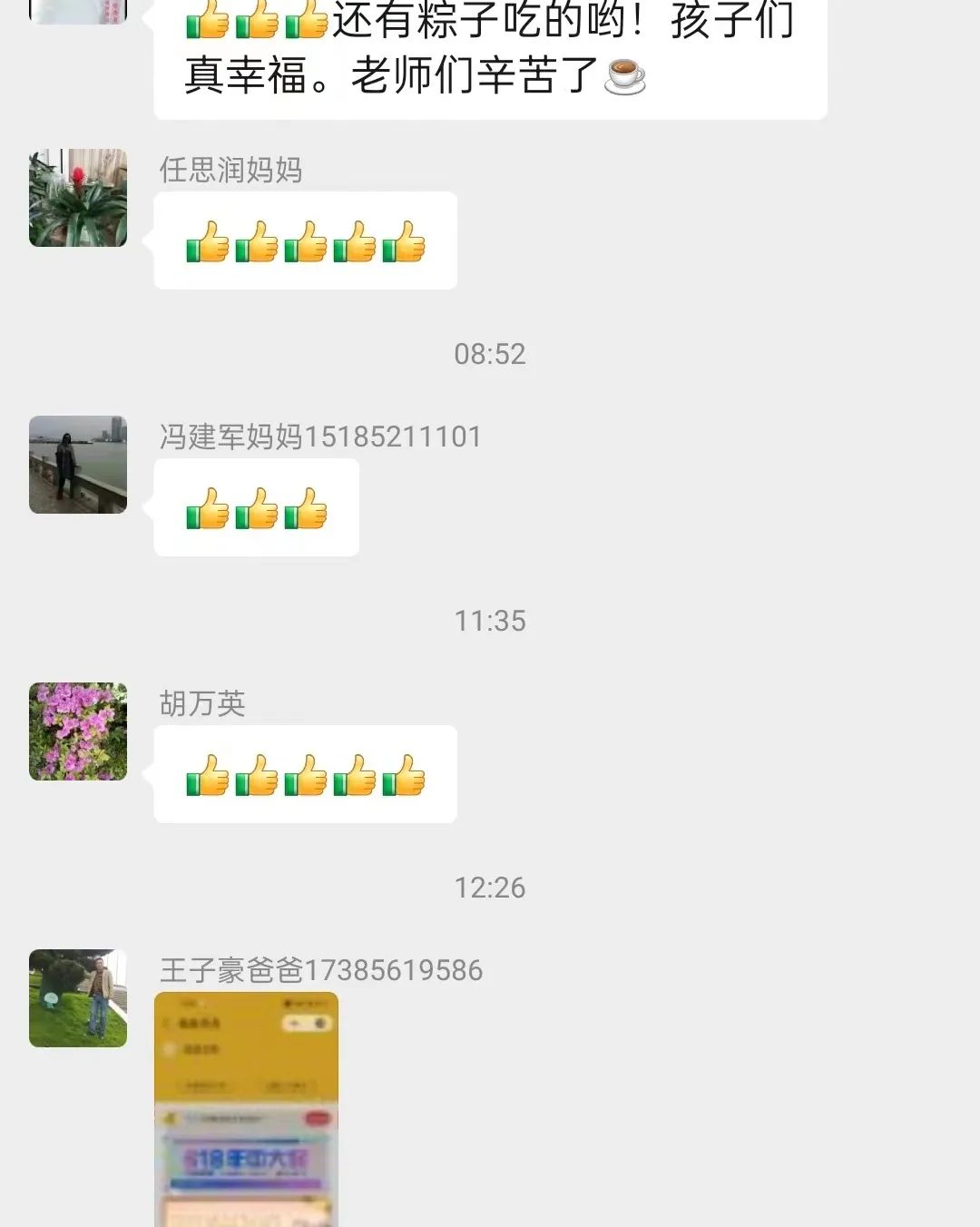
Task: Open 王子豪爸爸's profile avatar
Action: click(78, 998)
